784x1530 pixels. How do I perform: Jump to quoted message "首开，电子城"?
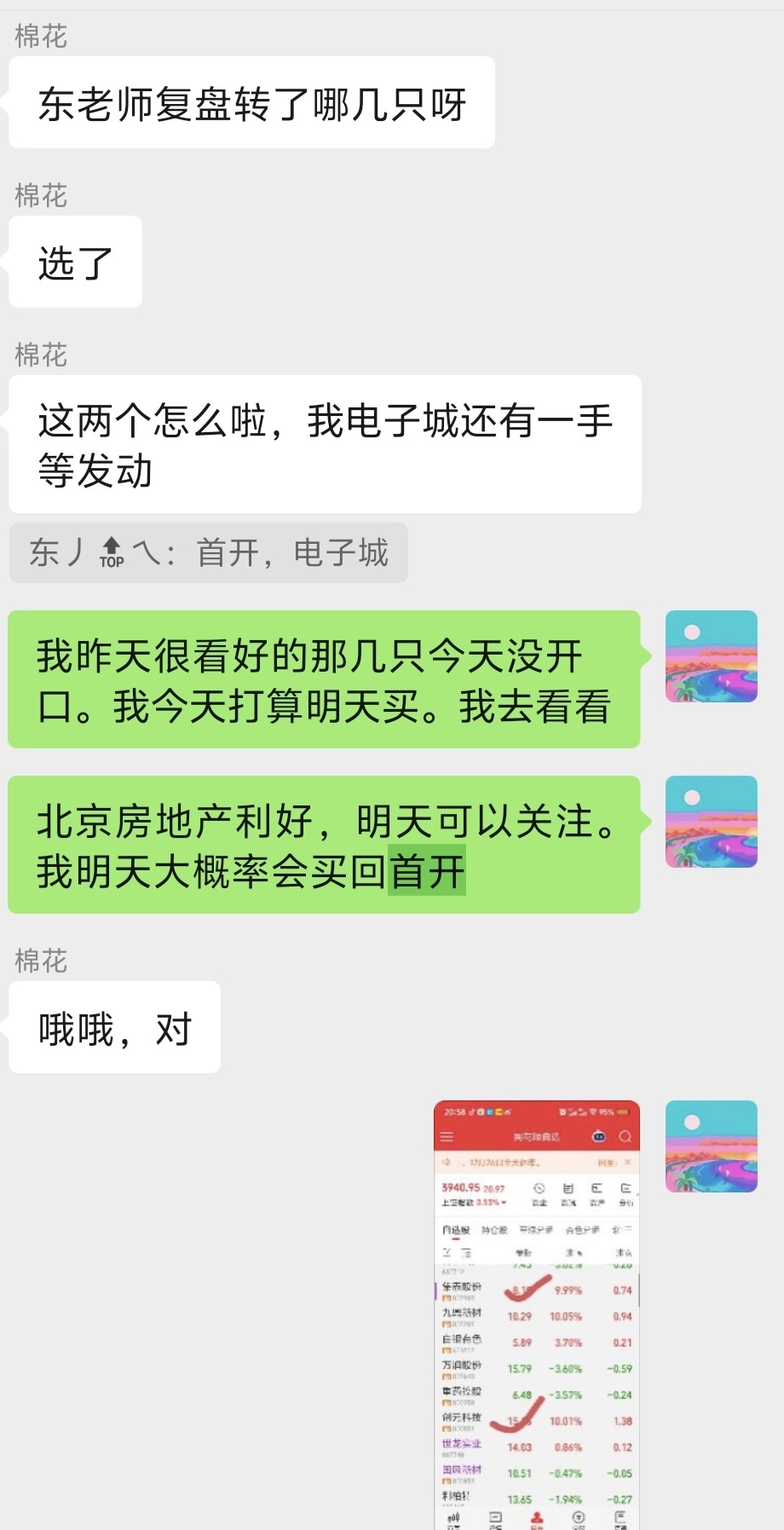[209, 553]
